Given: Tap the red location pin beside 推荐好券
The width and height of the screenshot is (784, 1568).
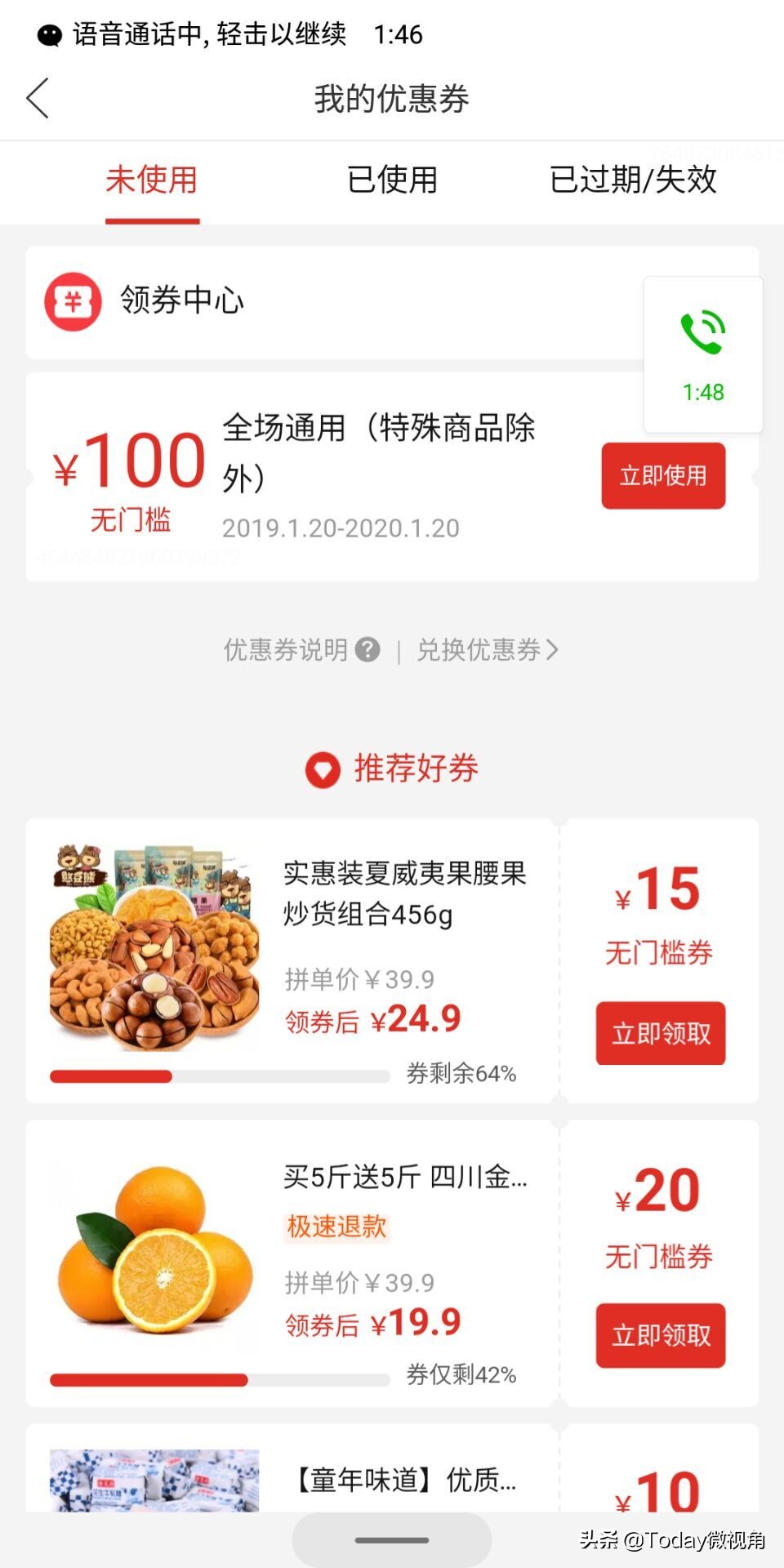Looking at the screenshot, I should tap(323, 768).
